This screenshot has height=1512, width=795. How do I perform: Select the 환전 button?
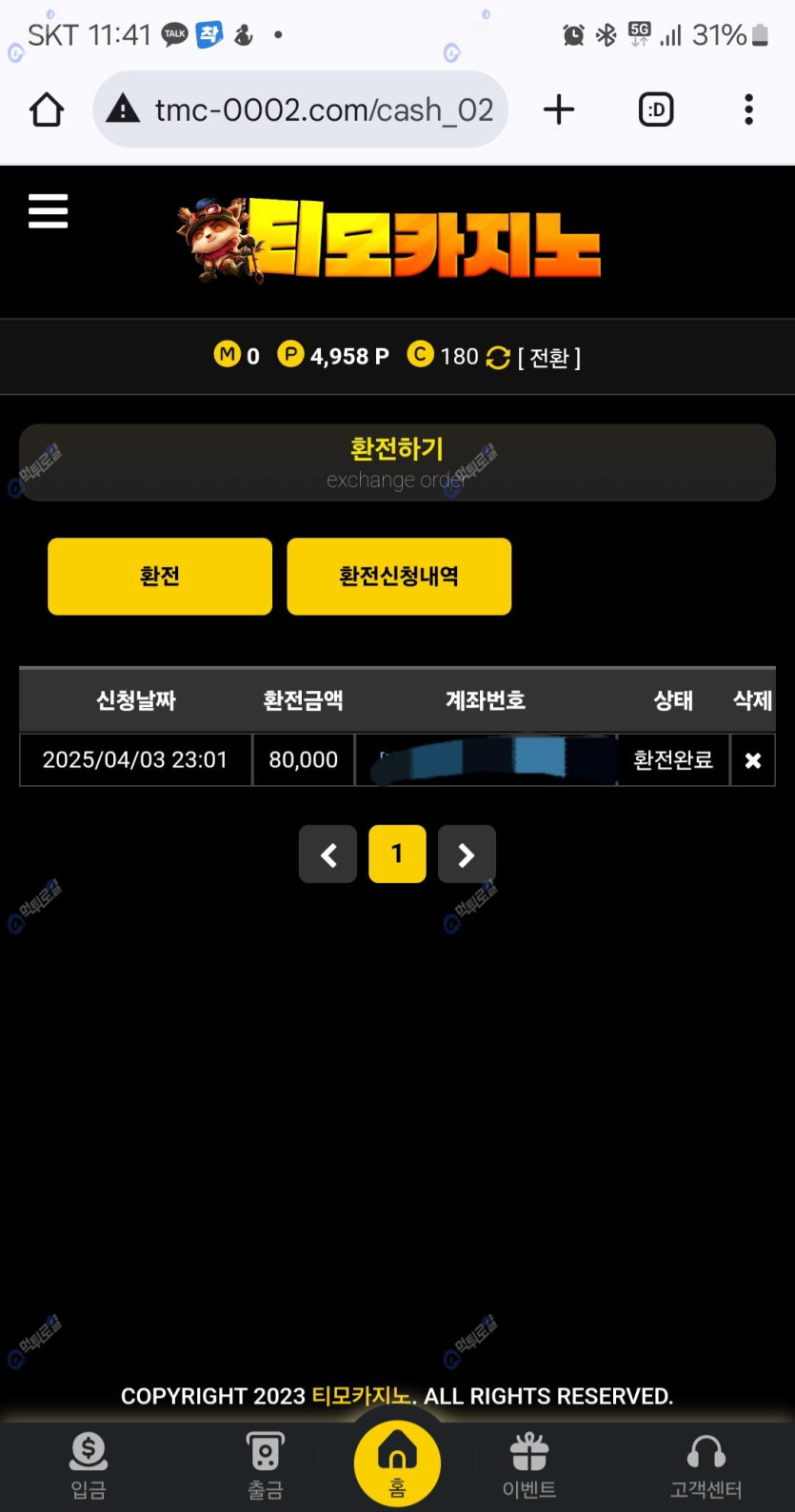(x=160, y=577)
